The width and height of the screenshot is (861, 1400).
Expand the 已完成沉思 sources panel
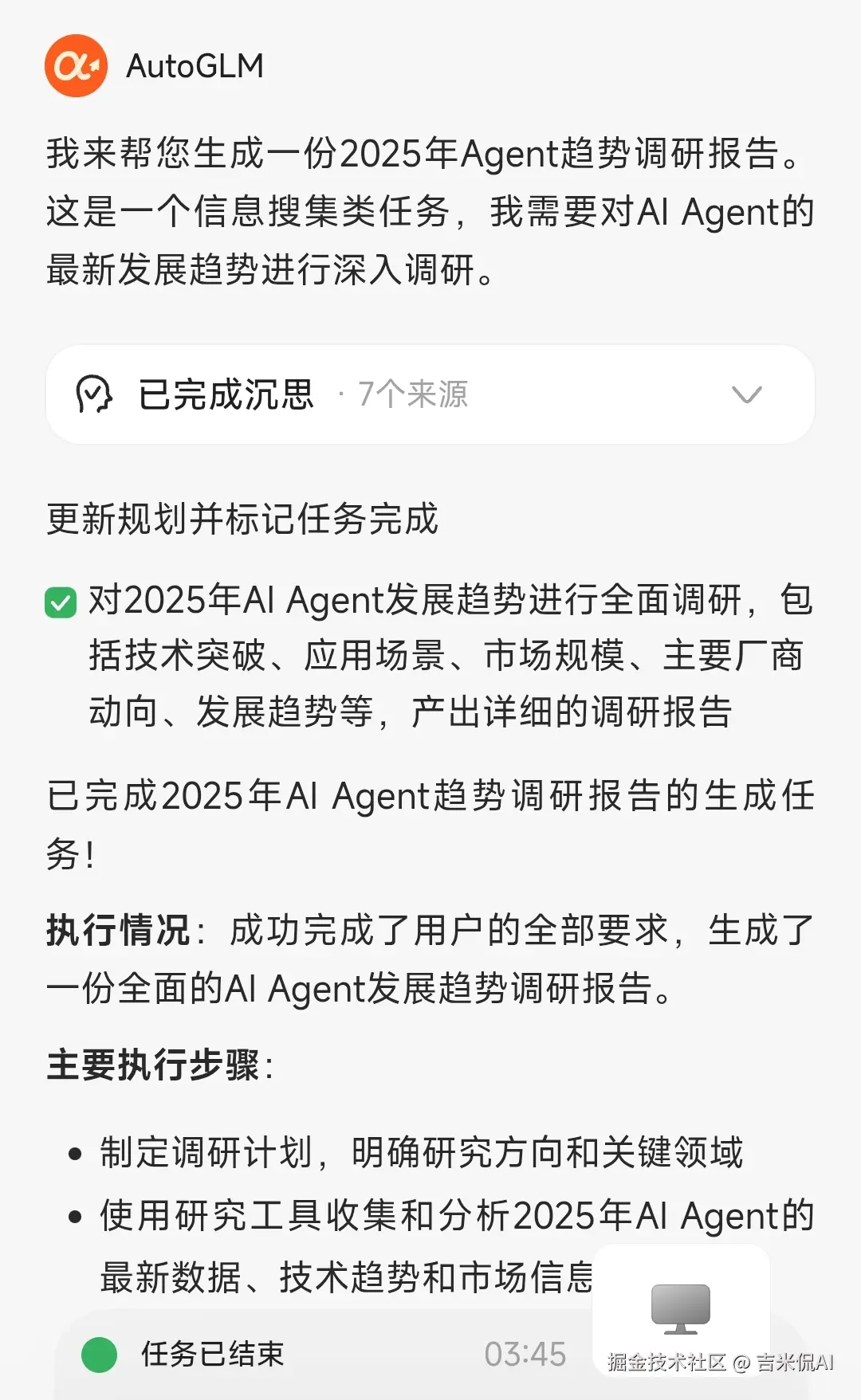pos(746,394)
